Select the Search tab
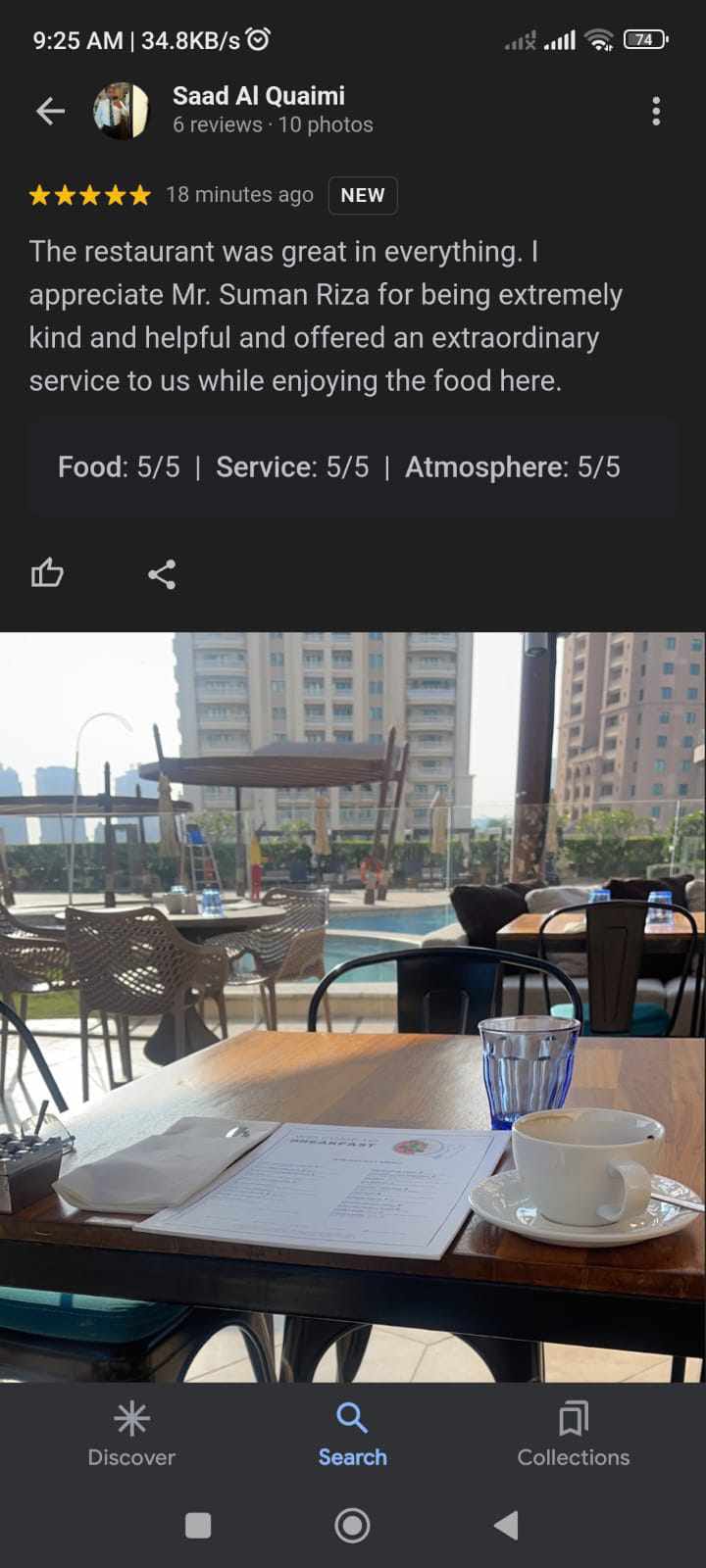 352,1434
